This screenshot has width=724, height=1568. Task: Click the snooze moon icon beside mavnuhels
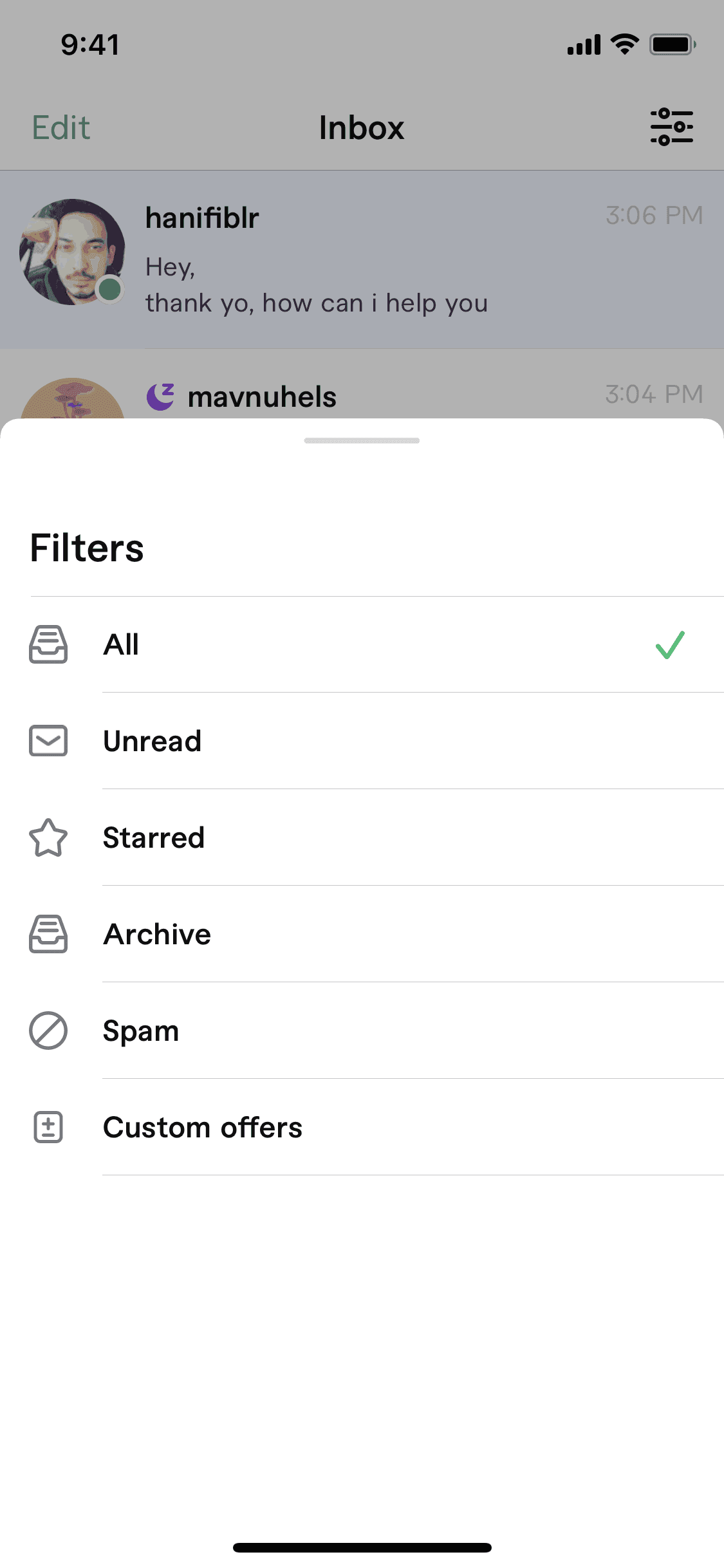160,396
